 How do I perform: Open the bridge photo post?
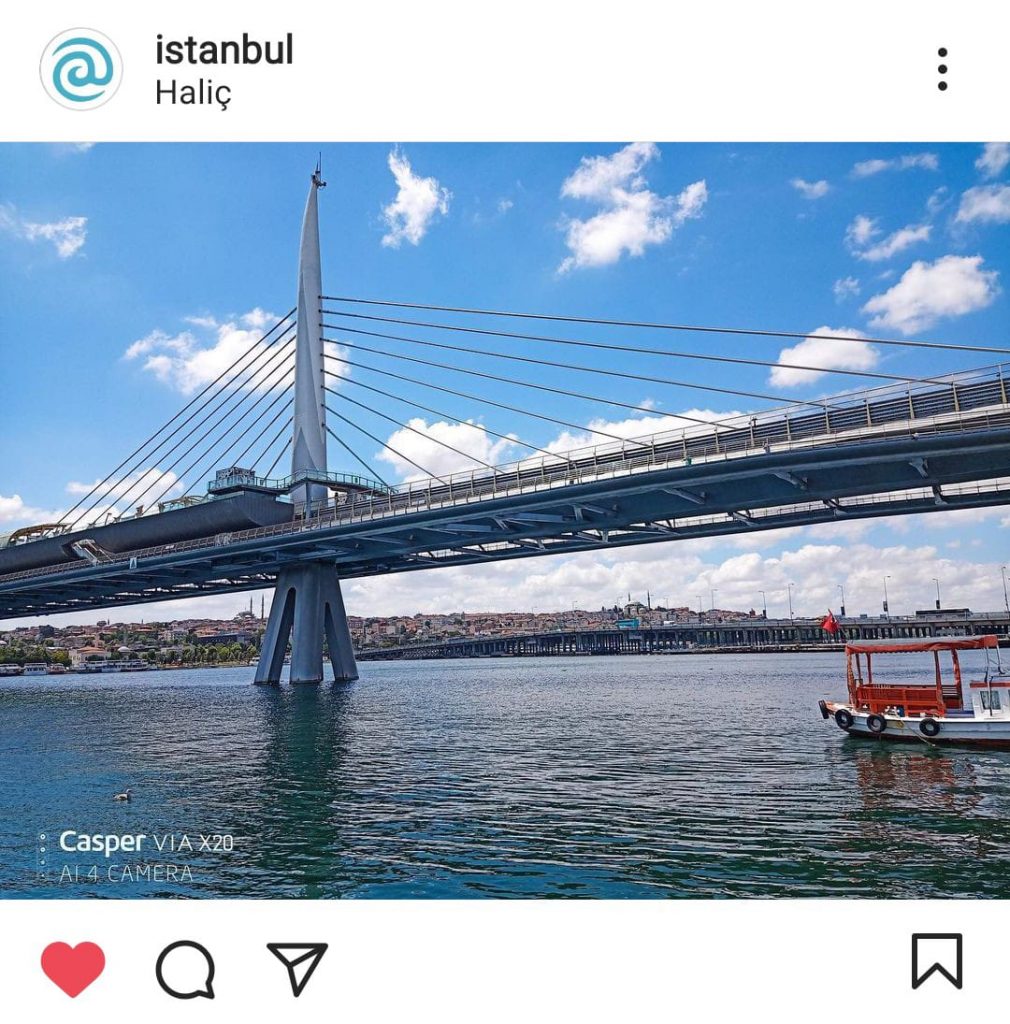(x=505, y=520)
